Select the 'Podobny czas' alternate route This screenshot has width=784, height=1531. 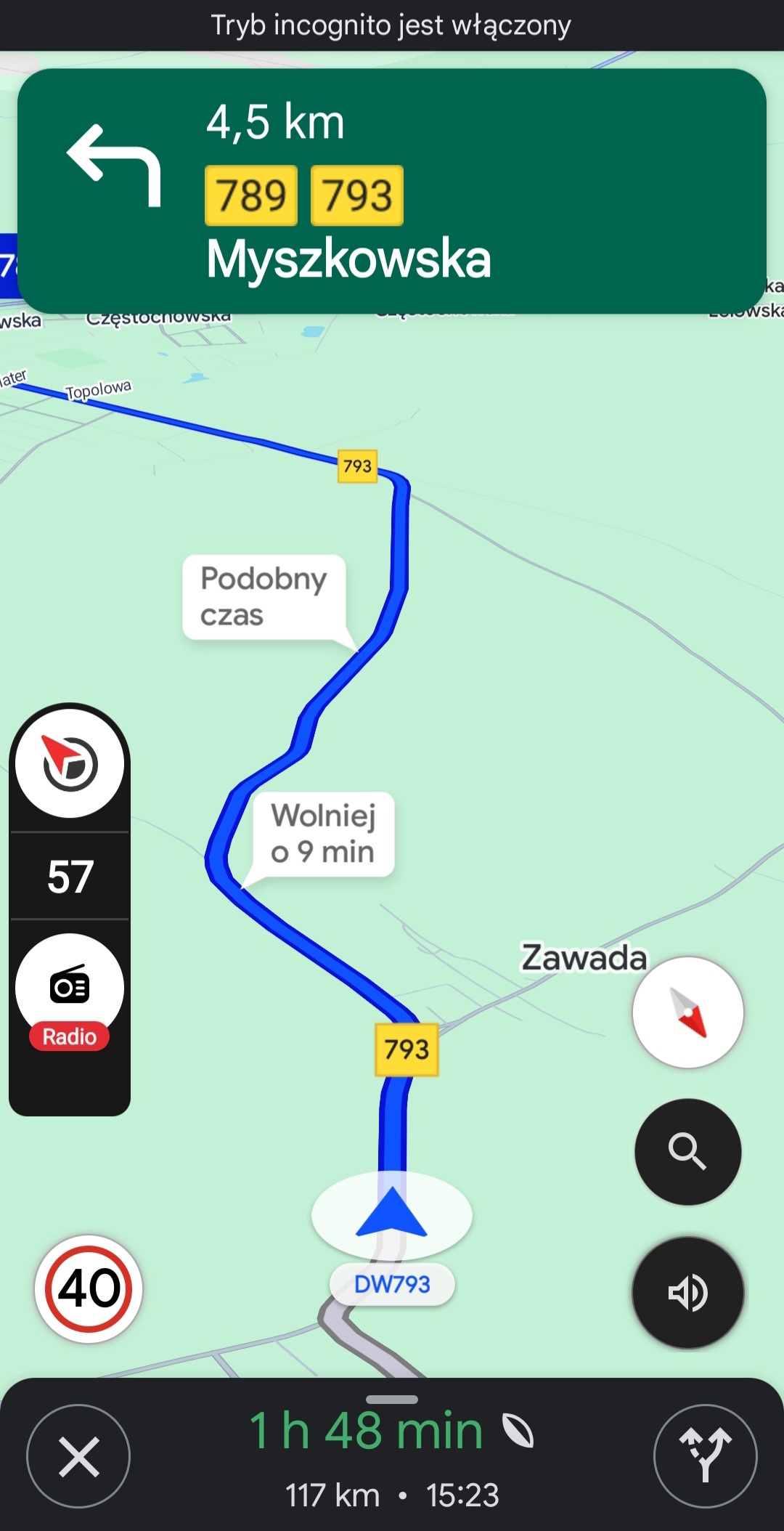[x=264, y=597]
